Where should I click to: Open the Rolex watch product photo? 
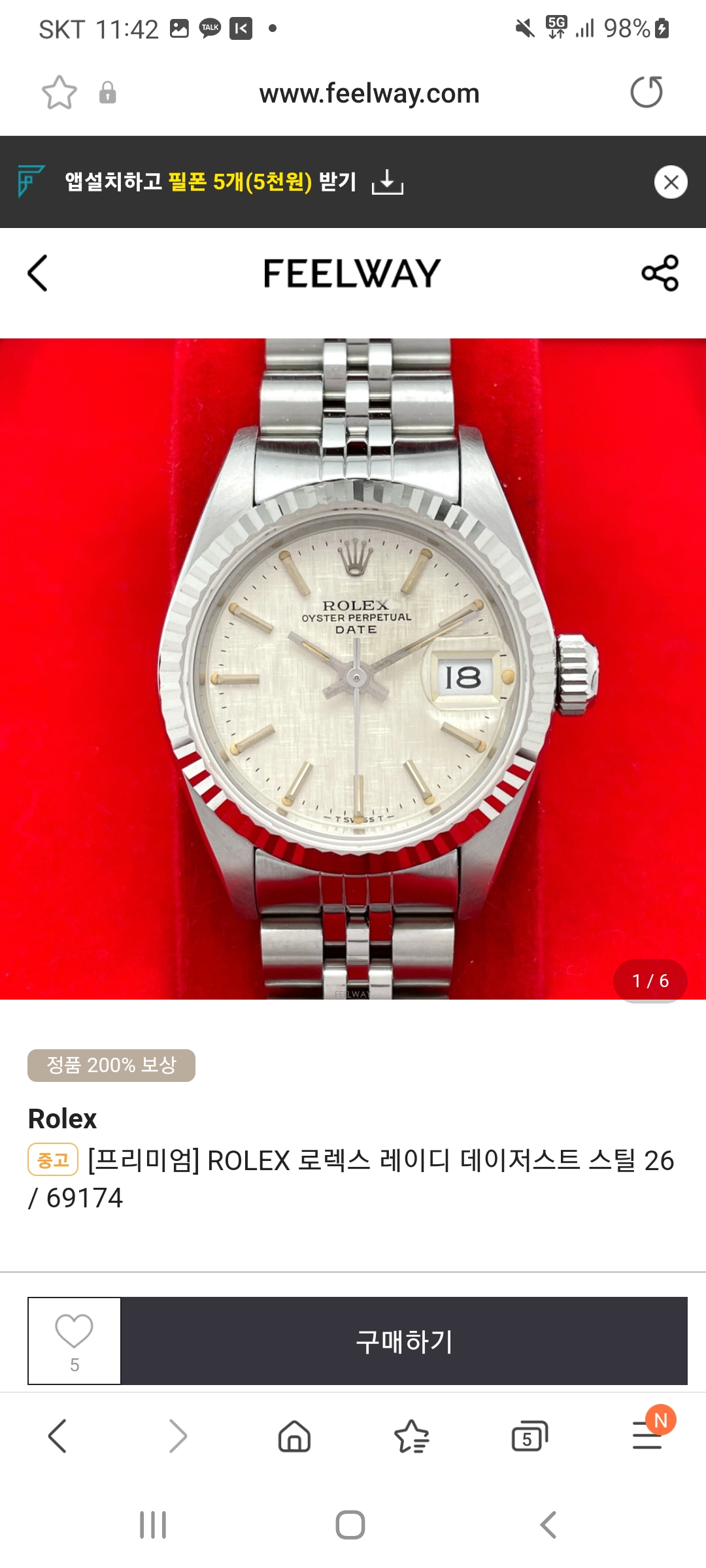(353, 668)
